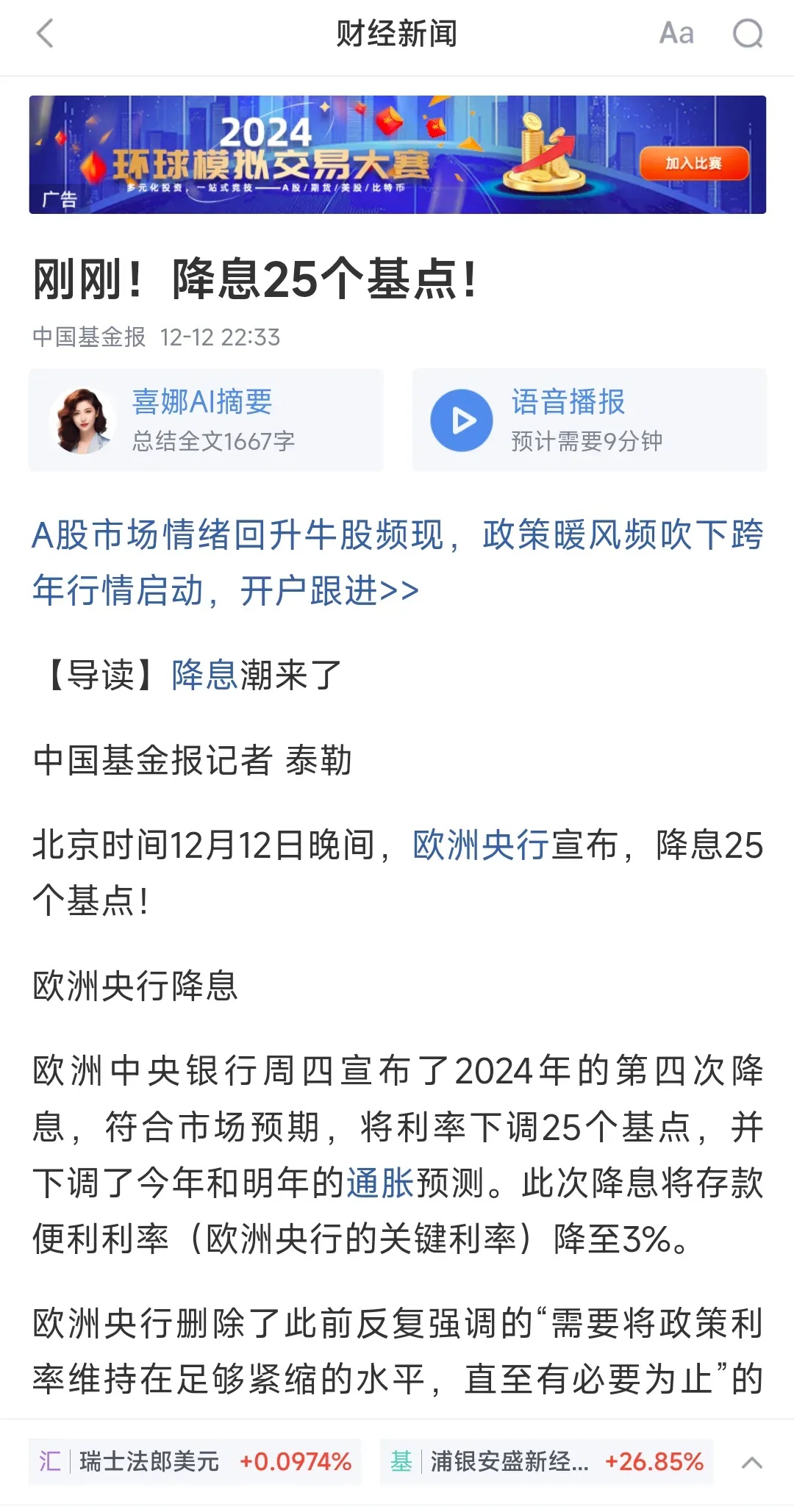
Task: Click the 中国基金报 source name
Action: [90, 335]
